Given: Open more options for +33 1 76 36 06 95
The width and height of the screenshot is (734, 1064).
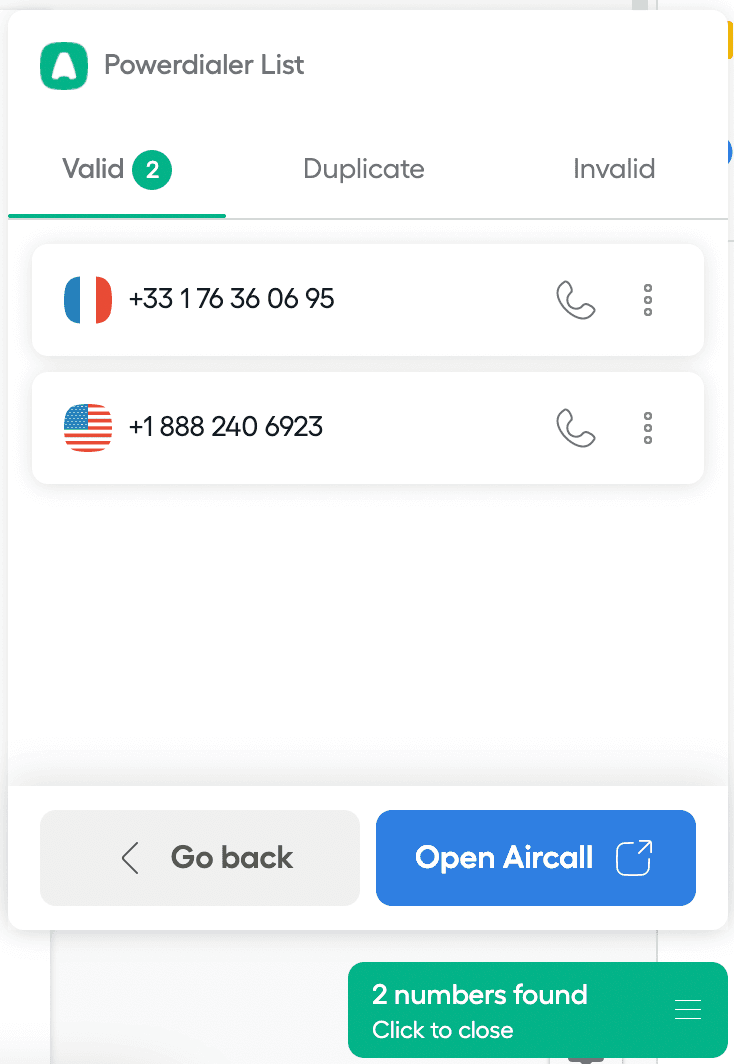Looking at the screenshot, I should point(648,299).
